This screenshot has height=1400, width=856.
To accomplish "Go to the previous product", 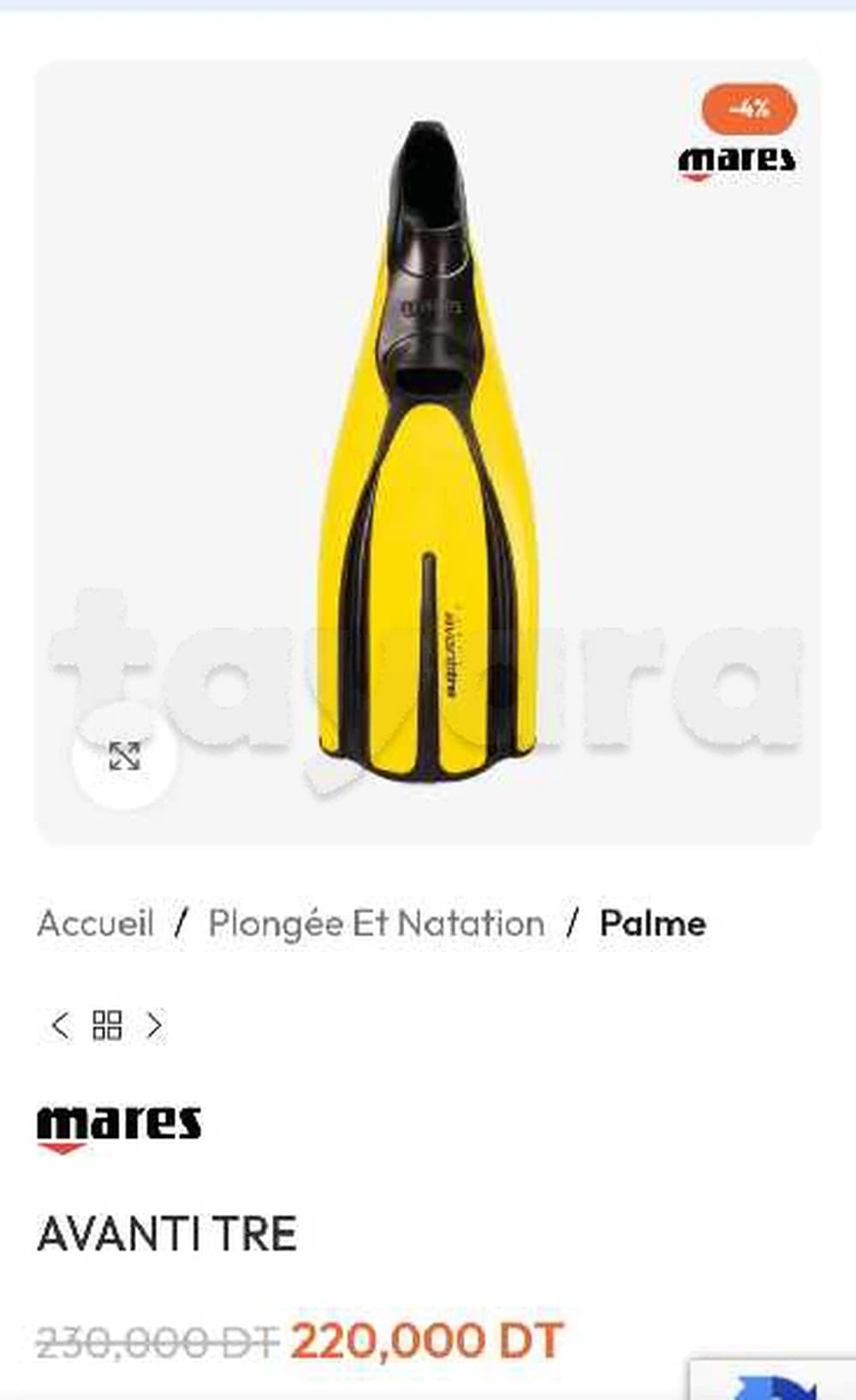I will (60, 1025).
